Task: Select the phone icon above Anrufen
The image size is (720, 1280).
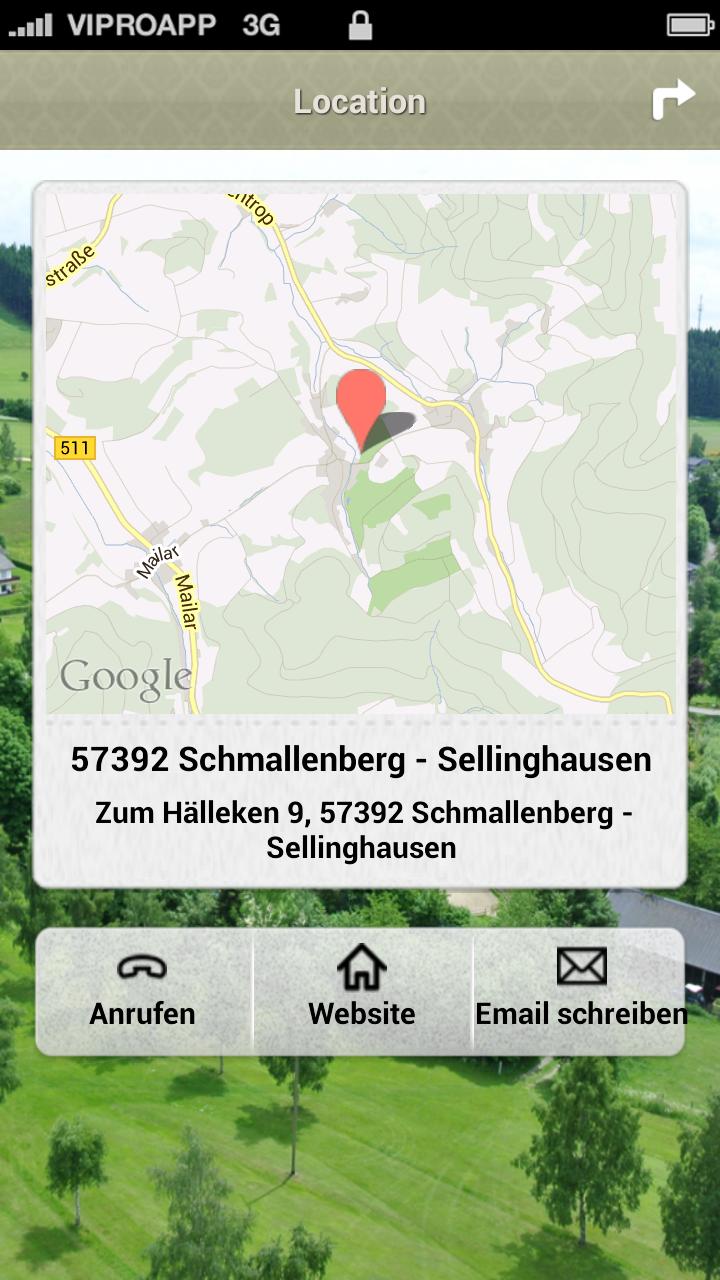Action: 142,965
